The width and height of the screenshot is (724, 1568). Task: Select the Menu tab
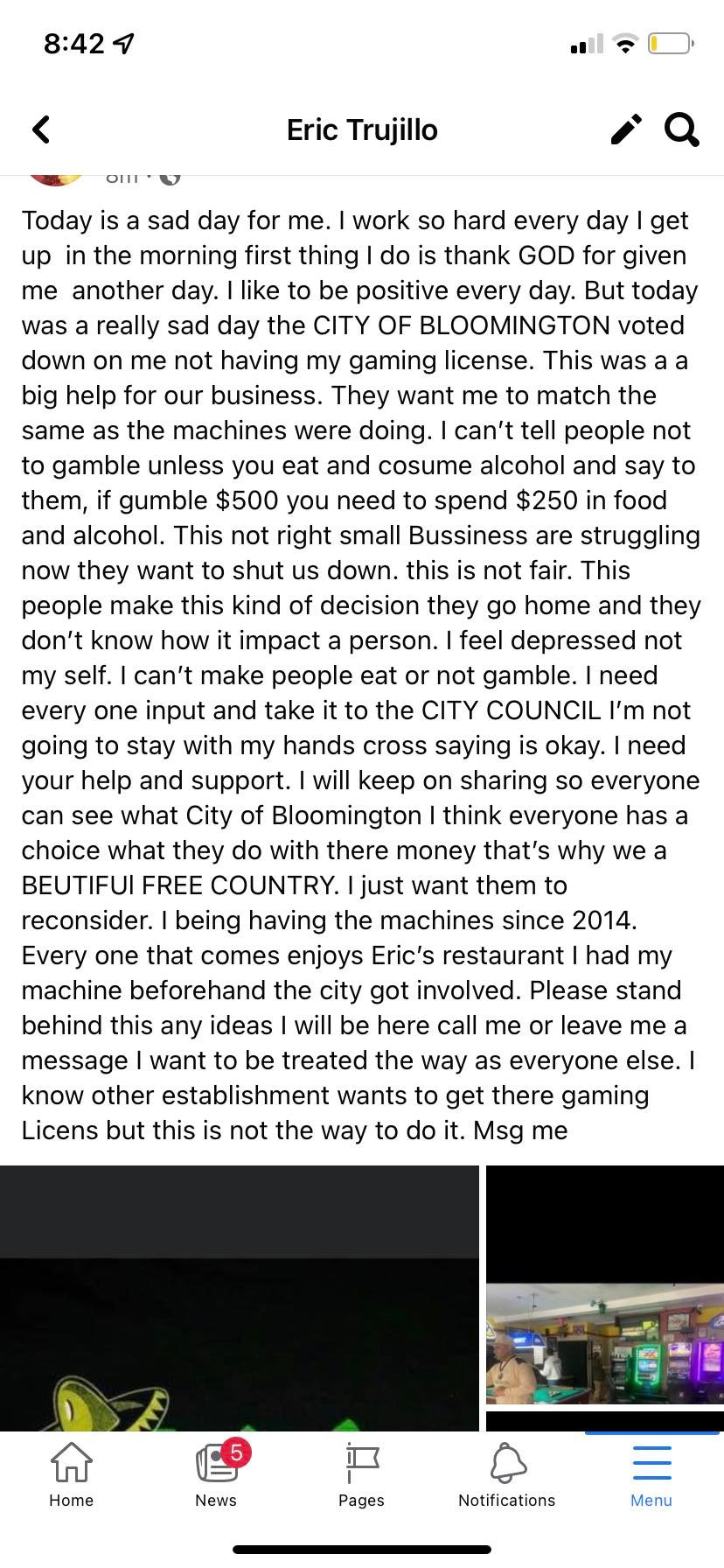coord(651,1475)
